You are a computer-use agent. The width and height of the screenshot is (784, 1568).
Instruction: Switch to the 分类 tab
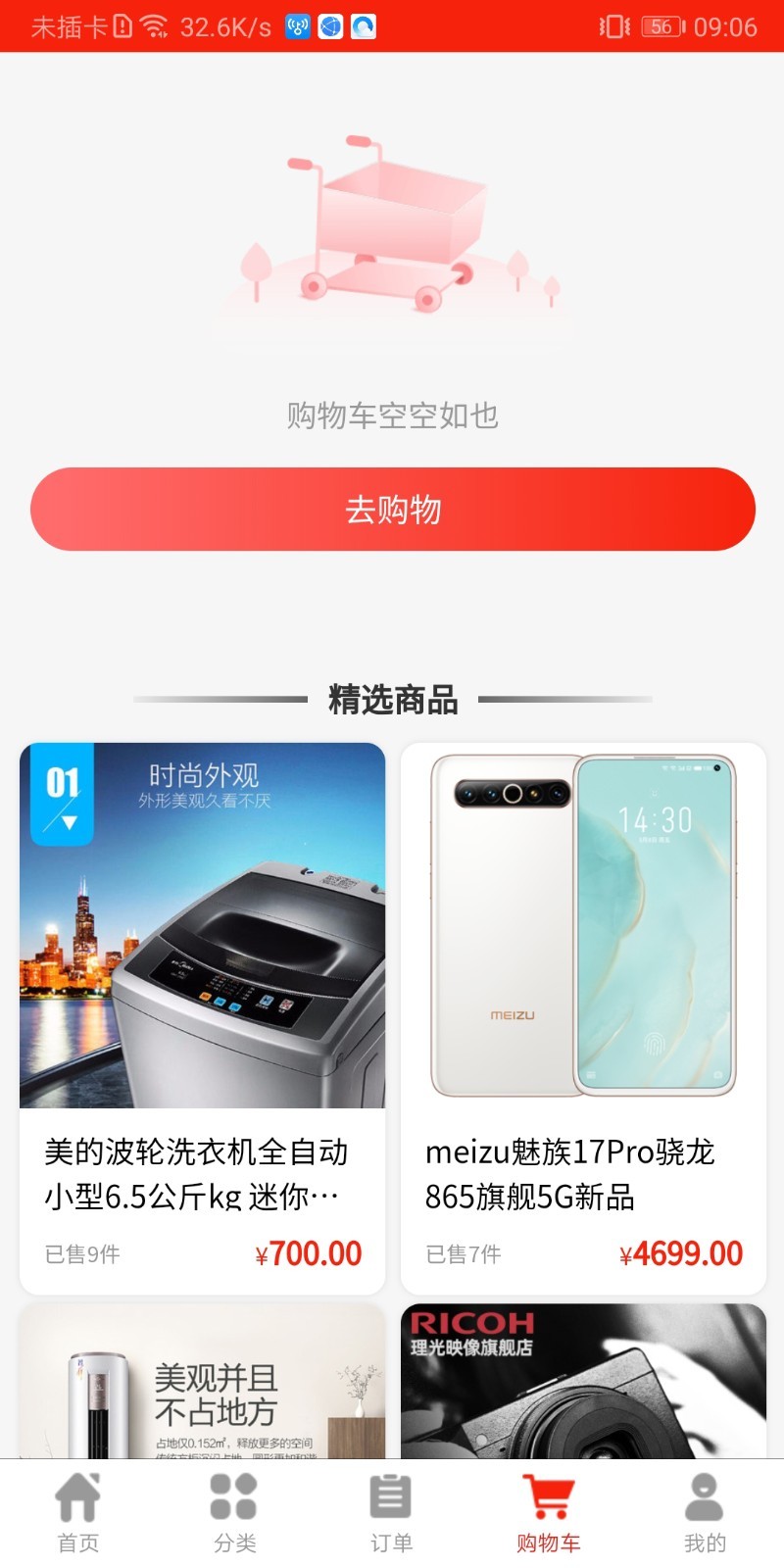pyautogui.click(x=234, y=1513)
